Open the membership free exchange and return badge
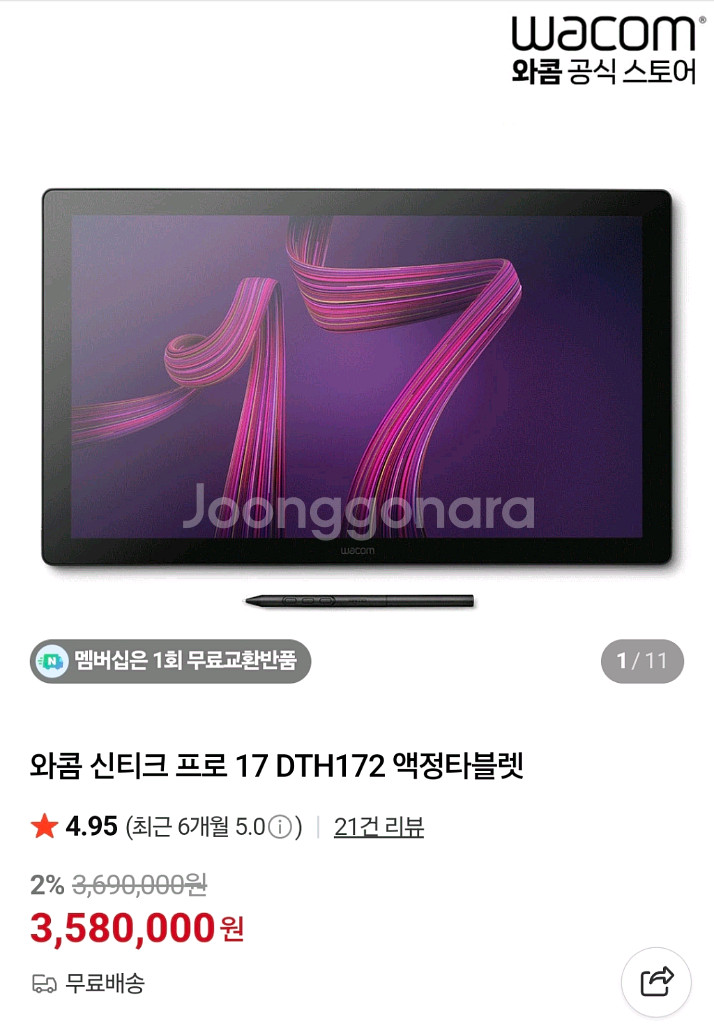714x1024 pixels. [x=170, y=661]
